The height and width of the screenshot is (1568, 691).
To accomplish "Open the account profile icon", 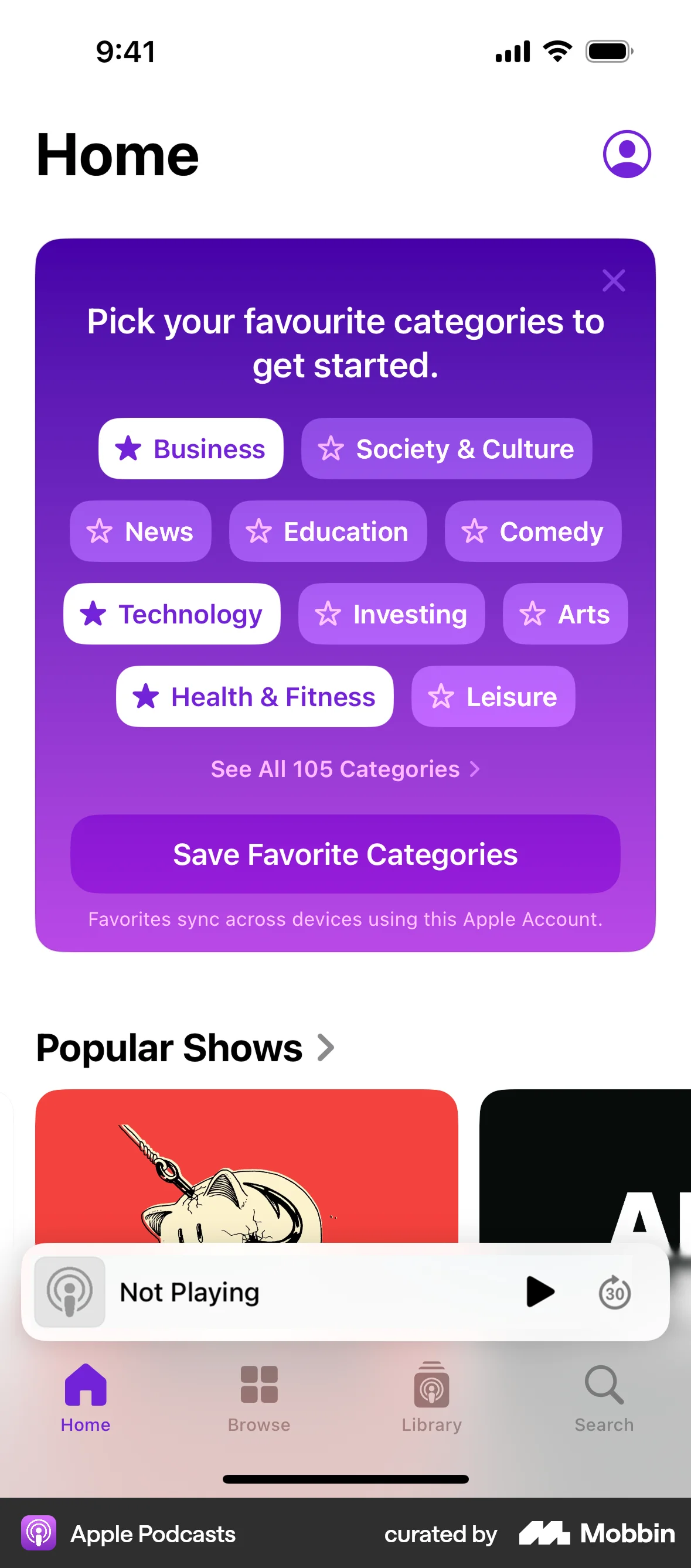I will pyautogui.click(x=628, y=155).
